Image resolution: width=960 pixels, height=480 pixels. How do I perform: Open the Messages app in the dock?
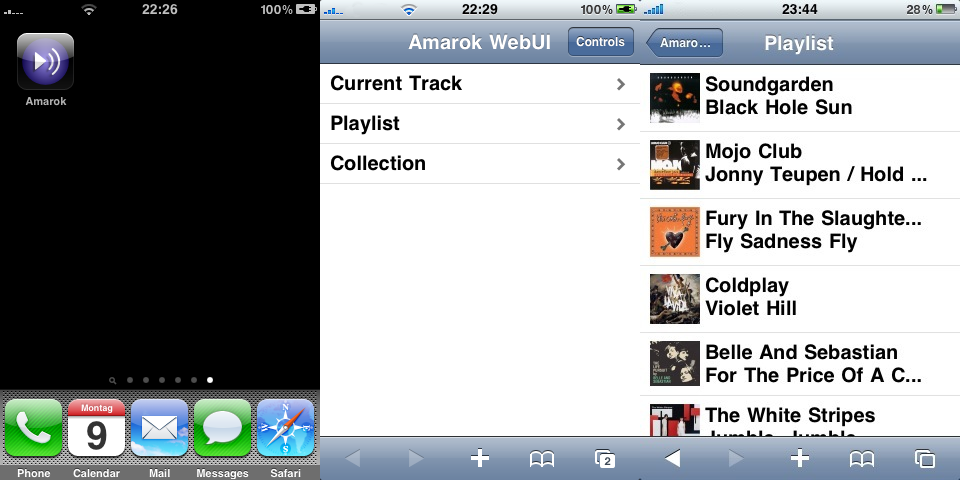click(x=222, y=428)
